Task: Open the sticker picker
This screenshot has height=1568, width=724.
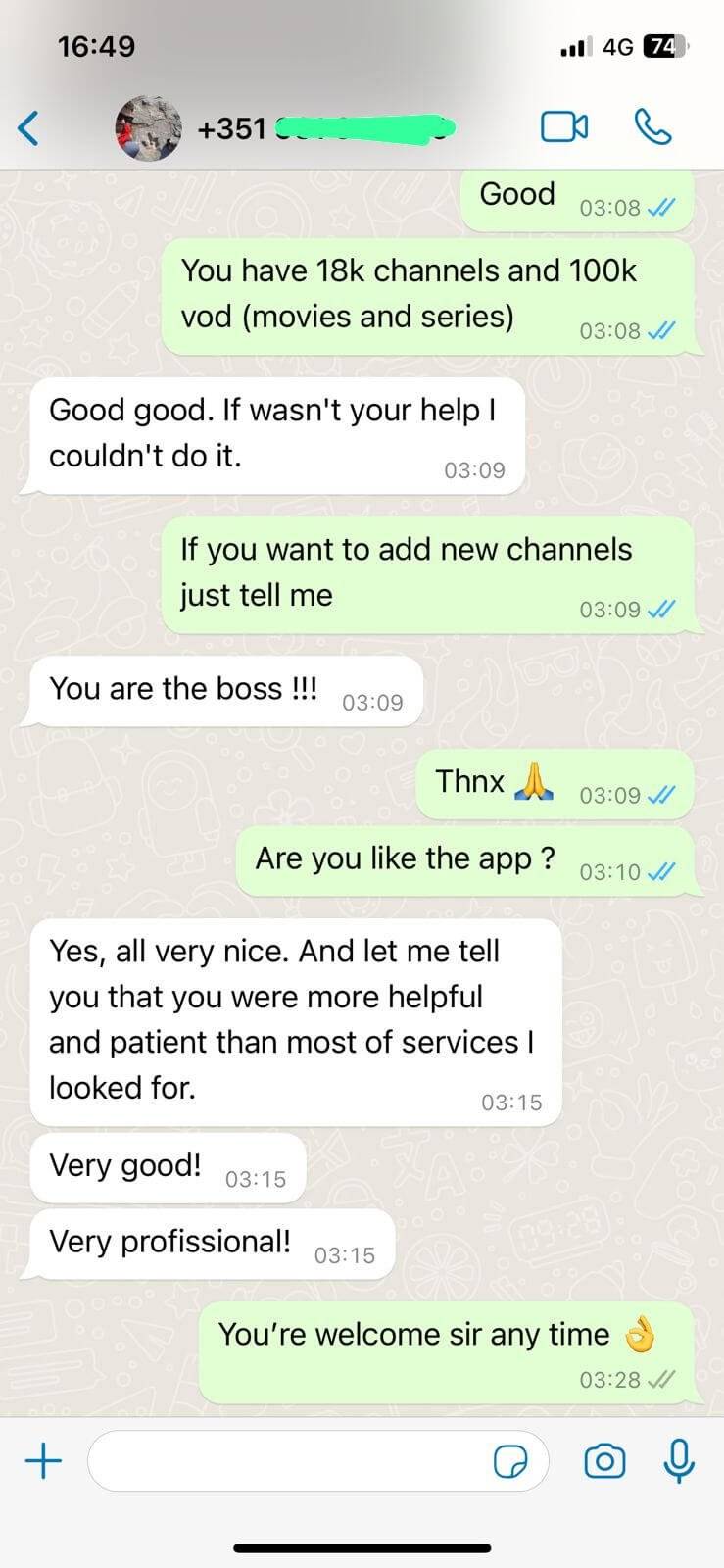Action: tap(510, 1461)
